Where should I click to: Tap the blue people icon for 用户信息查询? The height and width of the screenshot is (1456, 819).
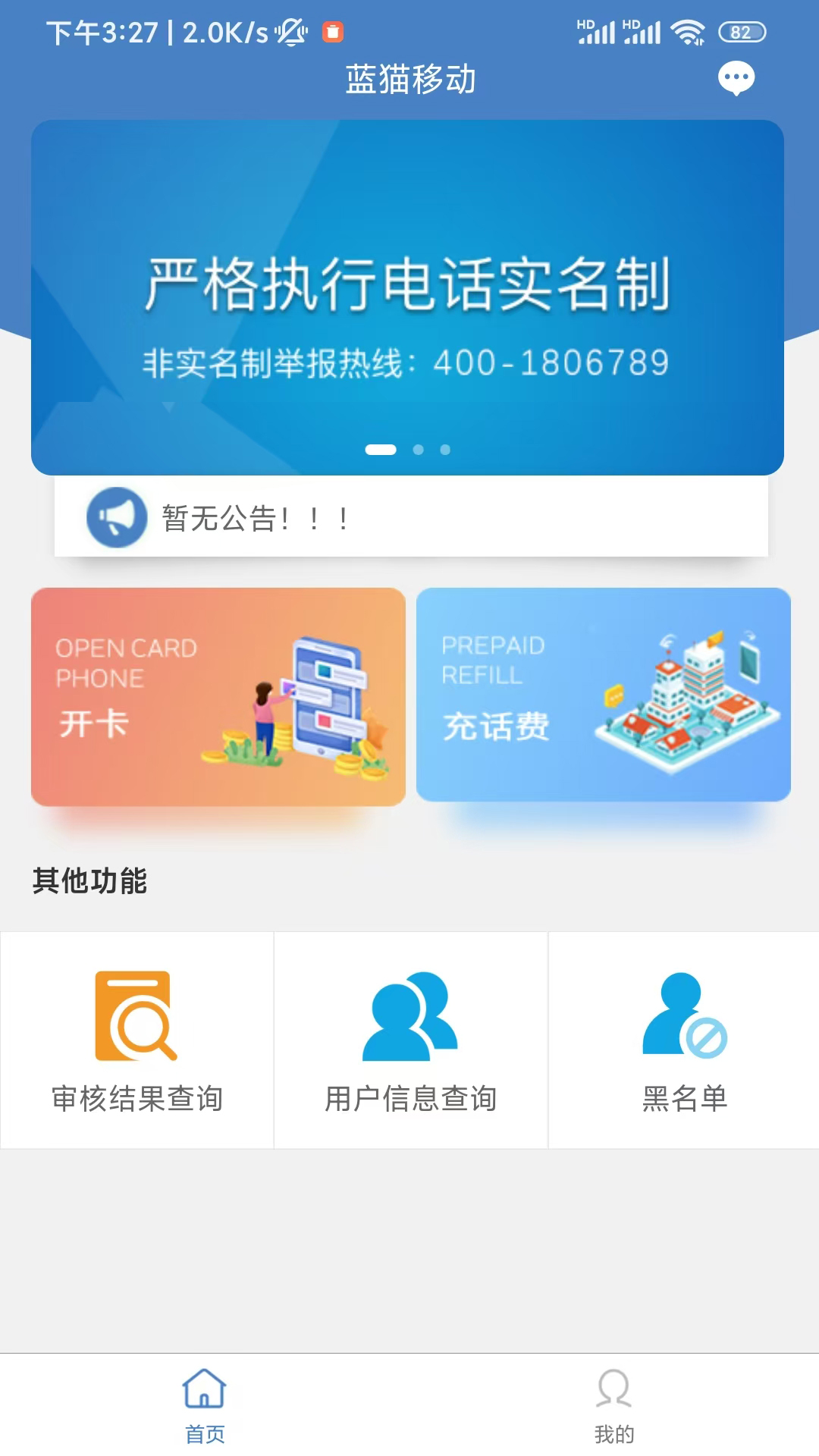click(x=409, y=1016)
